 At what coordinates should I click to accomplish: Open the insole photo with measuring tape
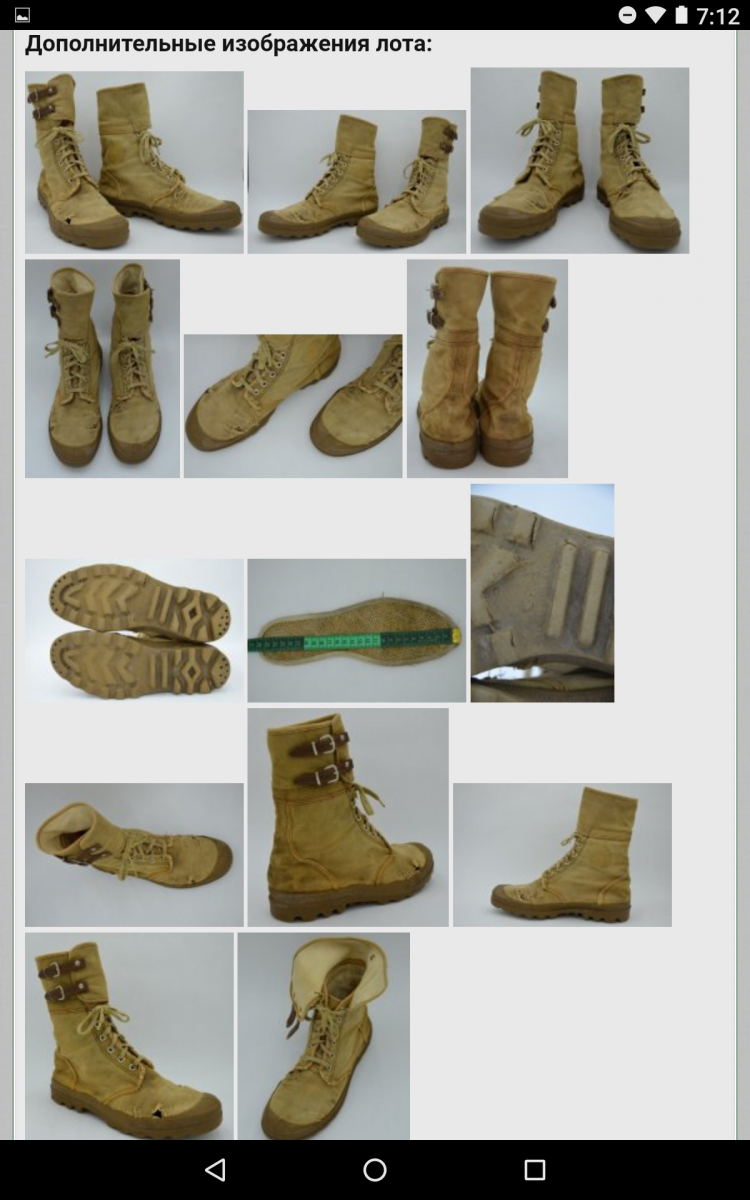click(x=356, y=630)
